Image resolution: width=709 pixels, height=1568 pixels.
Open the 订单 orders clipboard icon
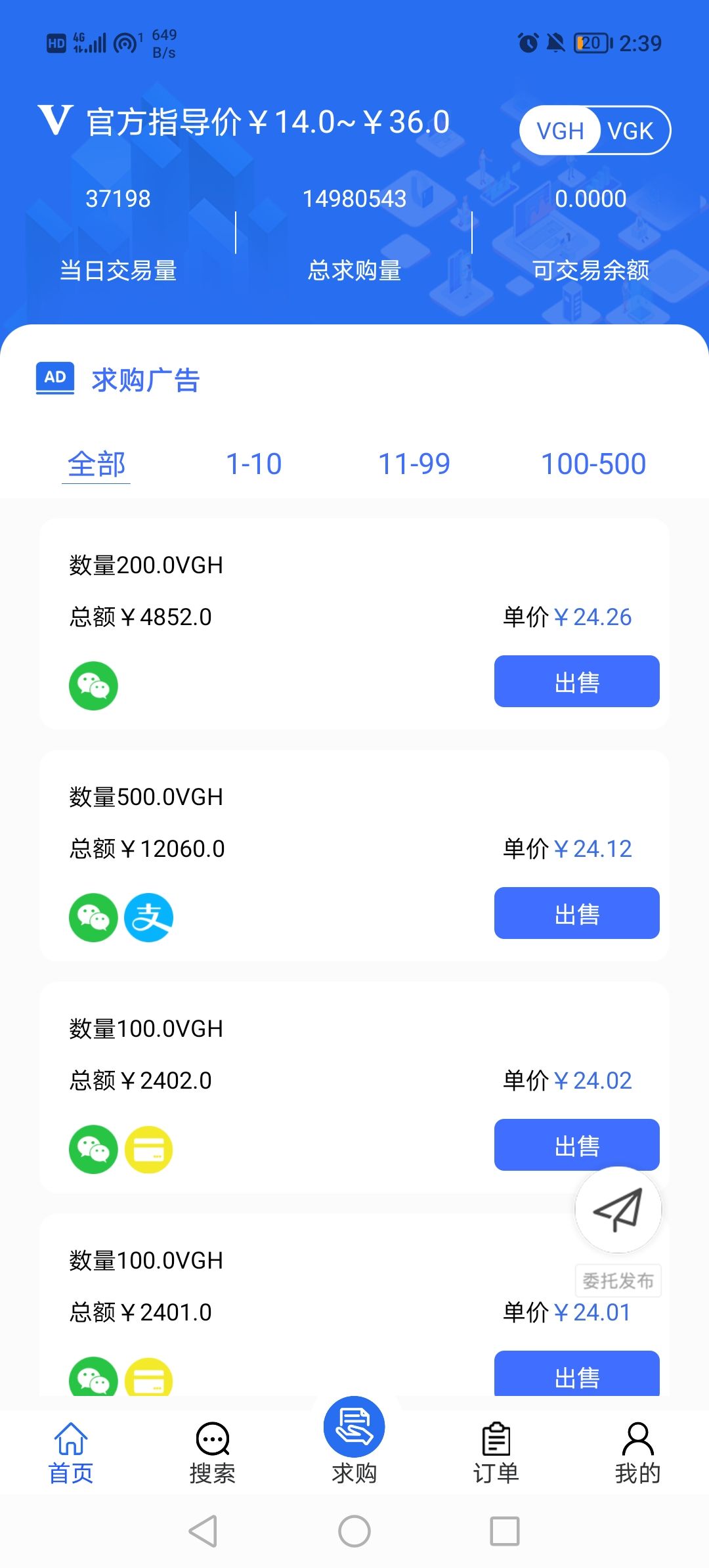tap(496, 1441)
